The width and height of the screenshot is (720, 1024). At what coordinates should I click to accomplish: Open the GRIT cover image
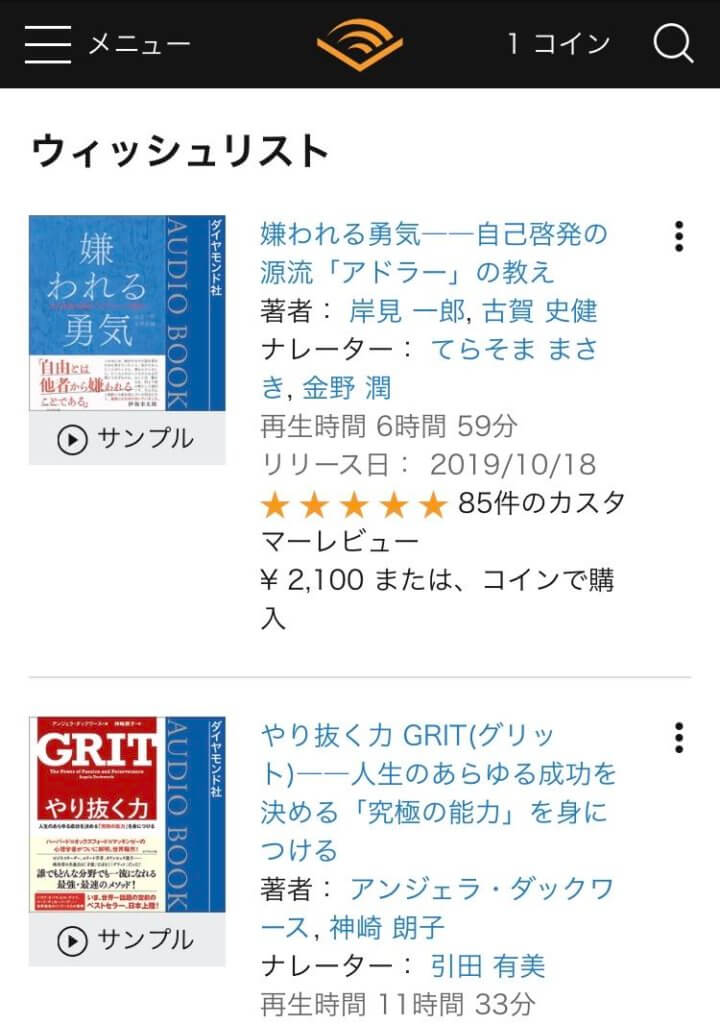[127, 814]
